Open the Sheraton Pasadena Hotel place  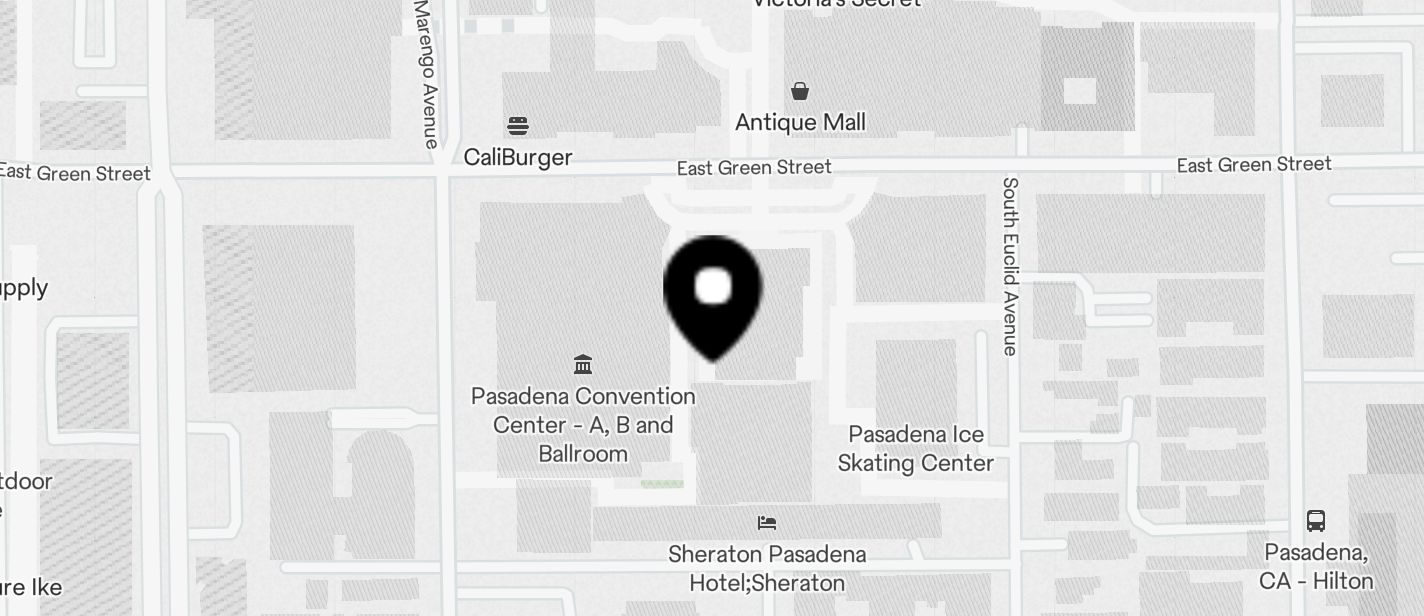767,523
